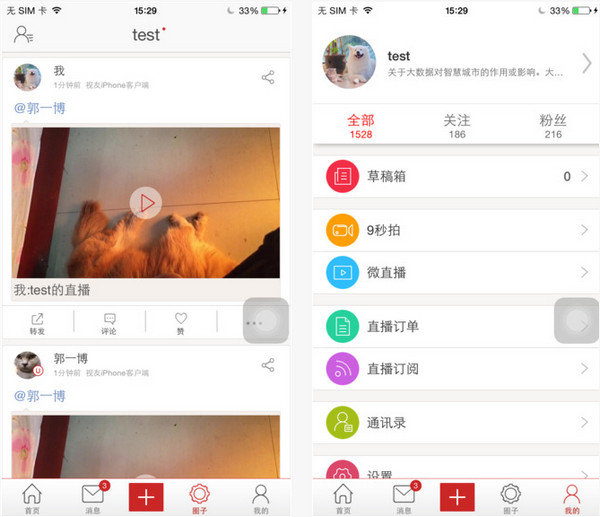
Task: Open 草稿箱 drafts
Action: [x=456, y=176]
